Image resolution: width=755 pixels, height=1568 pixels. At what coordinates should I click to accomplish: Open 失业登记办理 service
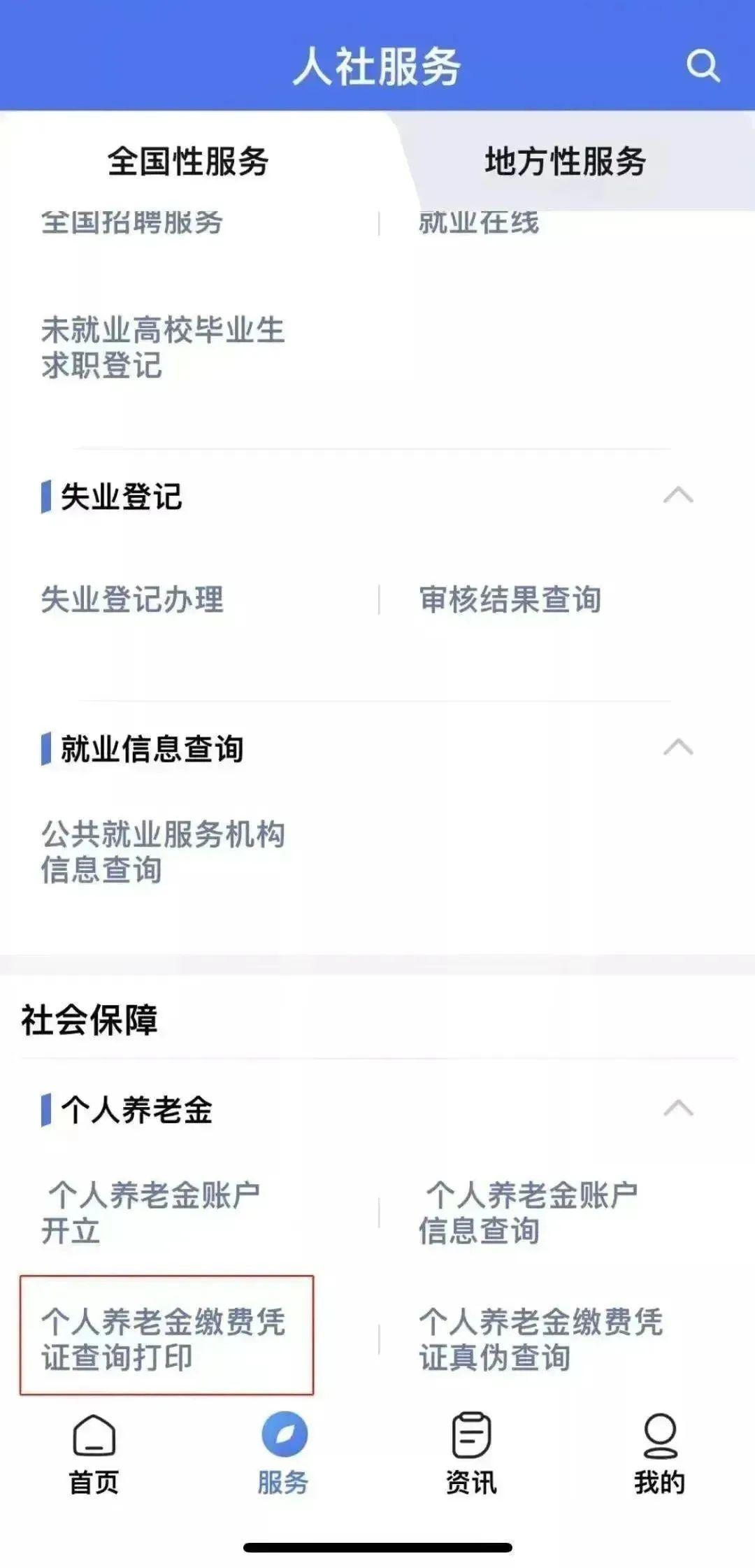pos(131,597)
